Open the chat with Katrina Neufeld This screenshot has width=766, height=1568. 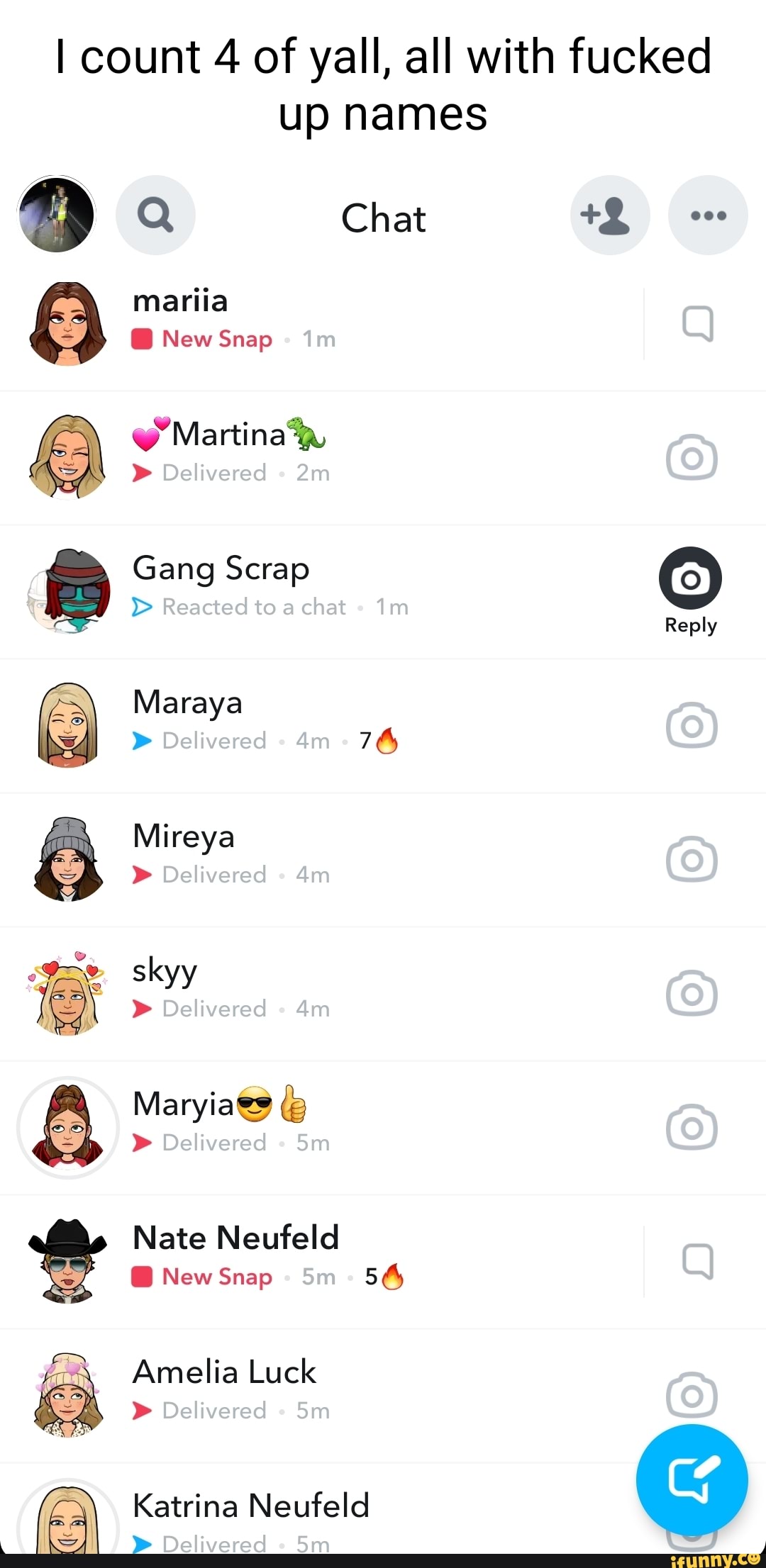point(319,1517)
